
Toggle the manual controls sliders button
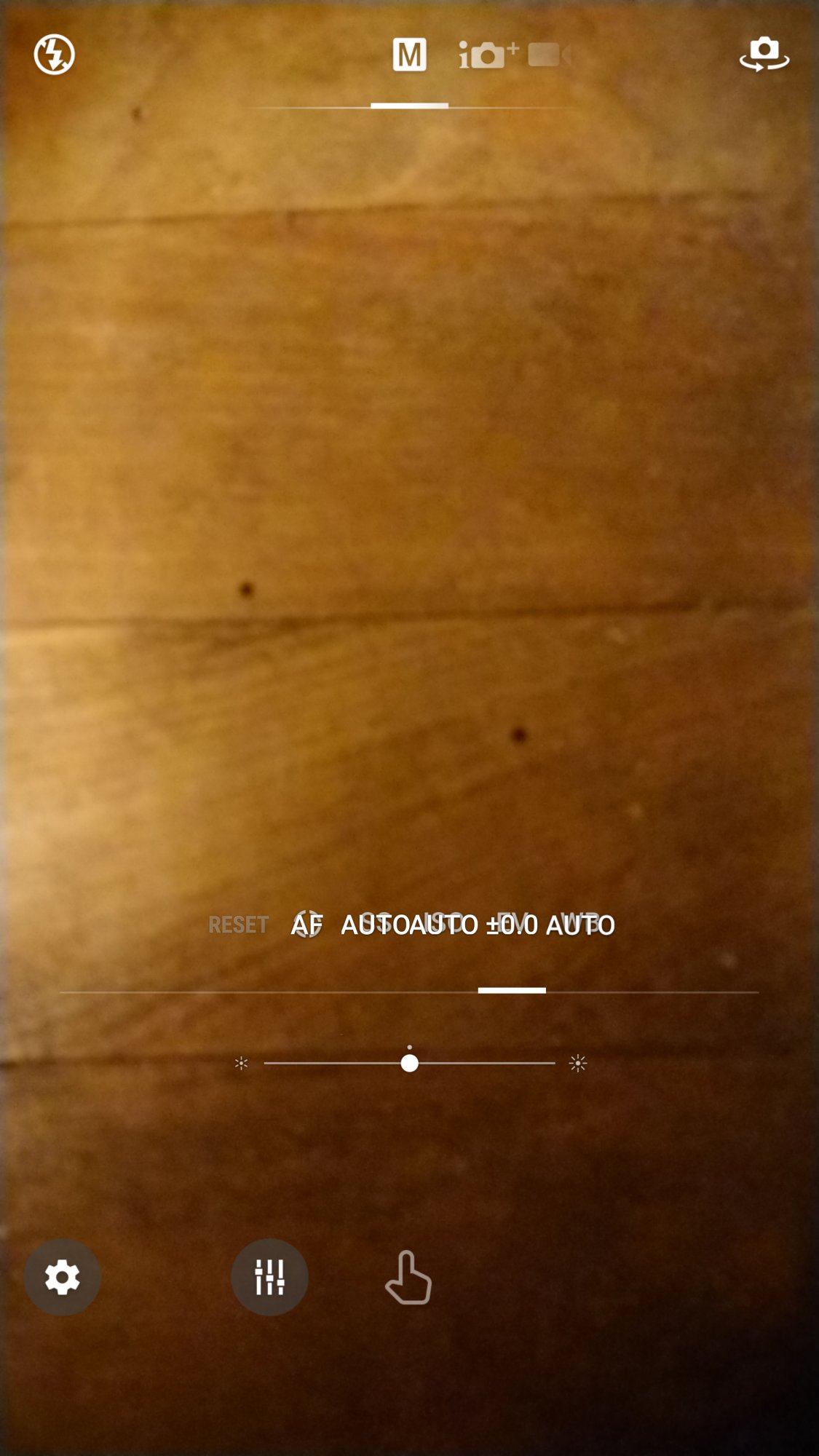(x=269, y=1277)
